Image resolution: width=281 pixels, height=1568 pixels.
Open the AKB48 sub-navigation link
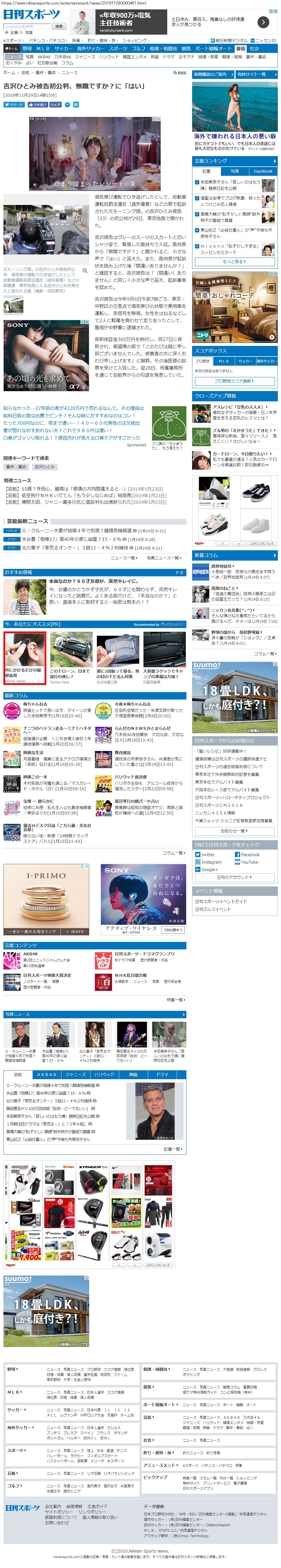44,56
